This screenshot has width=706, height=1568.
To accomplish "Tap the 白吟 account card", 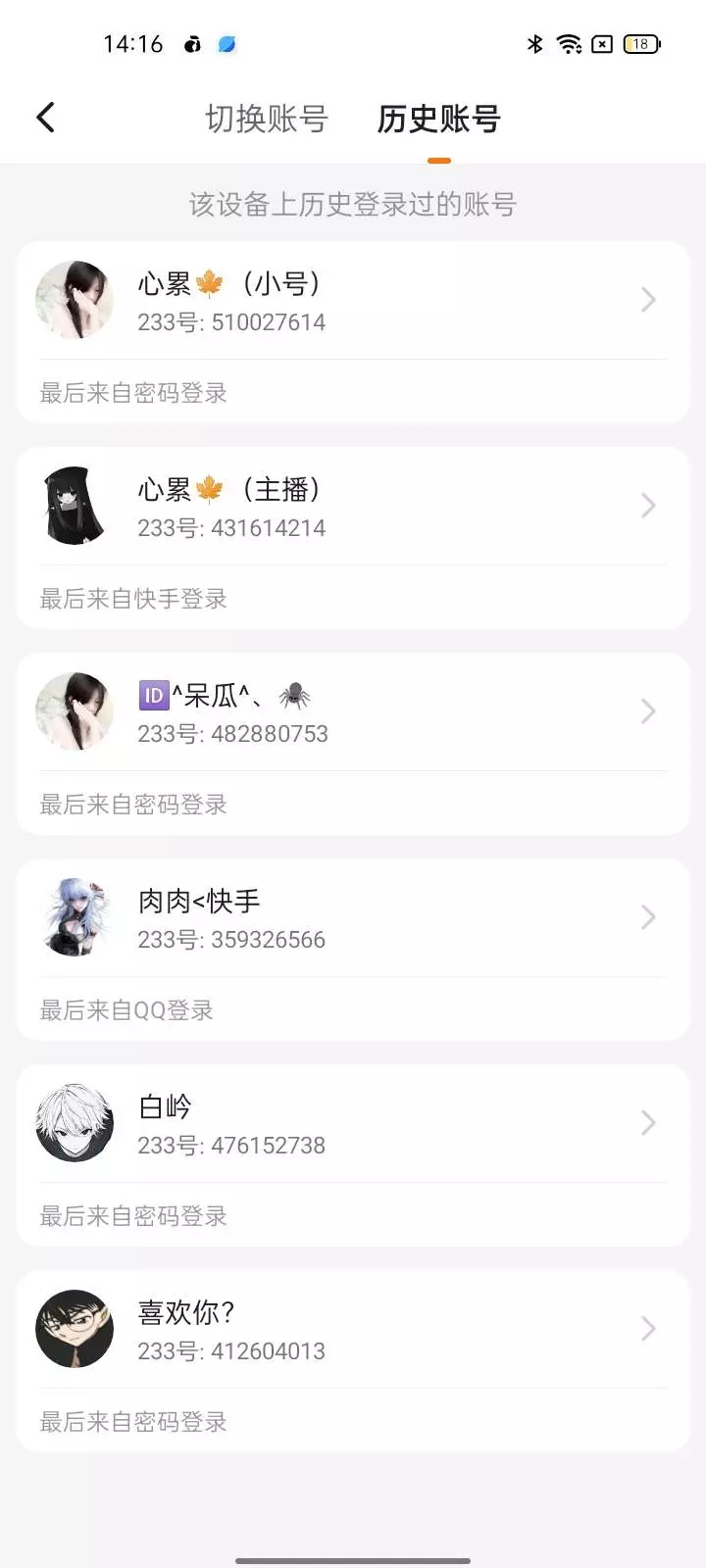I will coord(353,1125).
